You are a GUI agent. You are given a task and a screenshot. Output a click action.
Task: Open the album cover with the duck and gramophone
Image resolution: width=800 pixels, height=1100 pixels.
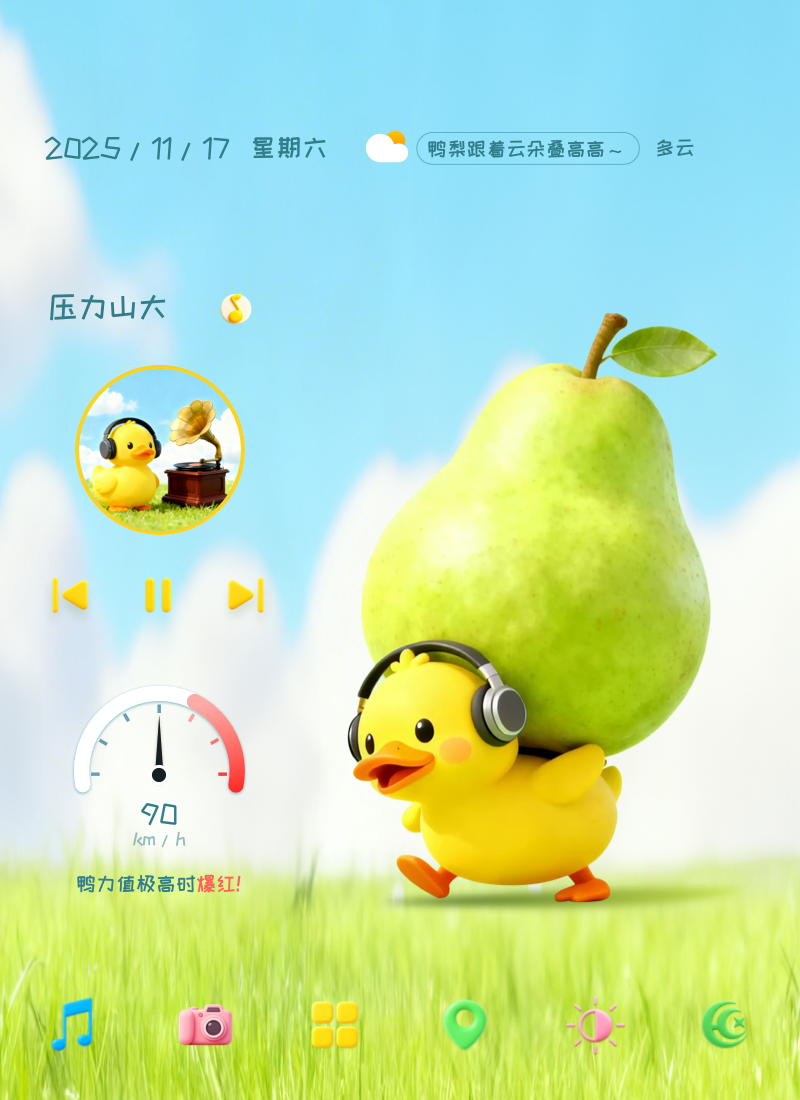[160, 450]
